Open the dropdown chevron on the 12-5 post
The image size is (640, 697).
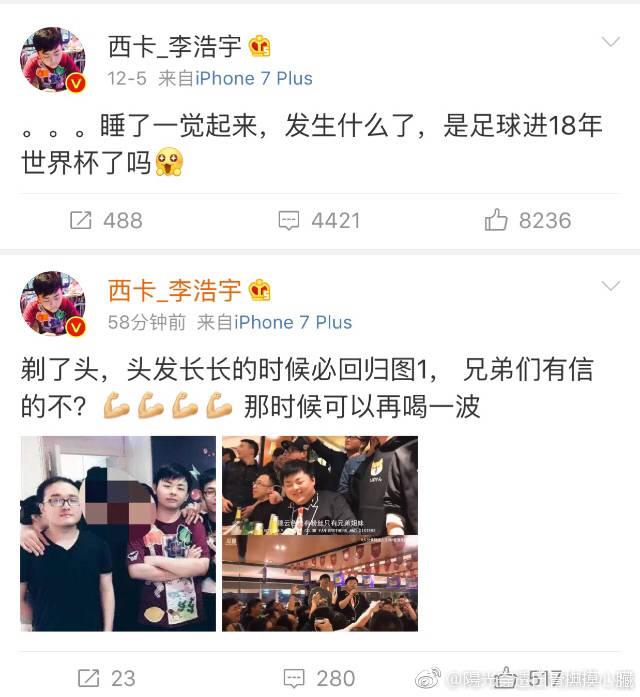(x=610, y=42)
